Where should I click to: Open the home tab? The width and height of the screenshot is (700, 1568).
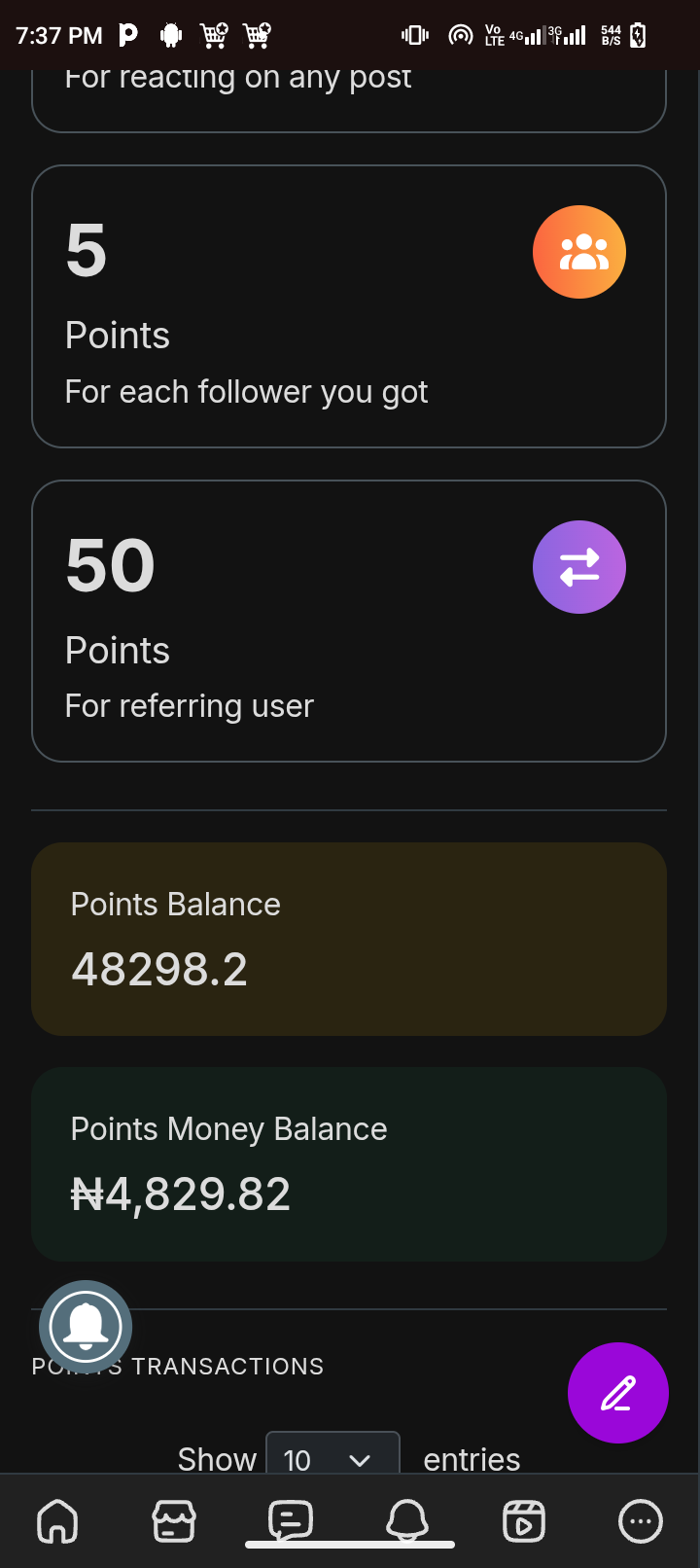click(x=57, y=1521)
